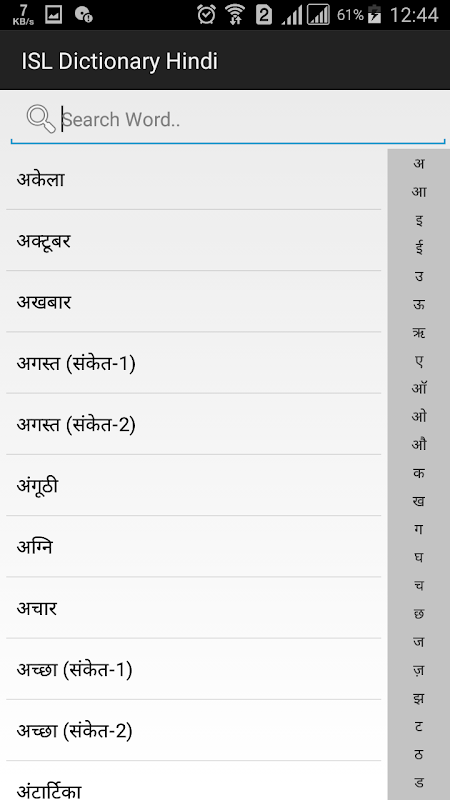The width and height of the screenshot is (450, 800).
Task: Open अच्छा (संकेत-1) entry
Action: click(193, 669)
